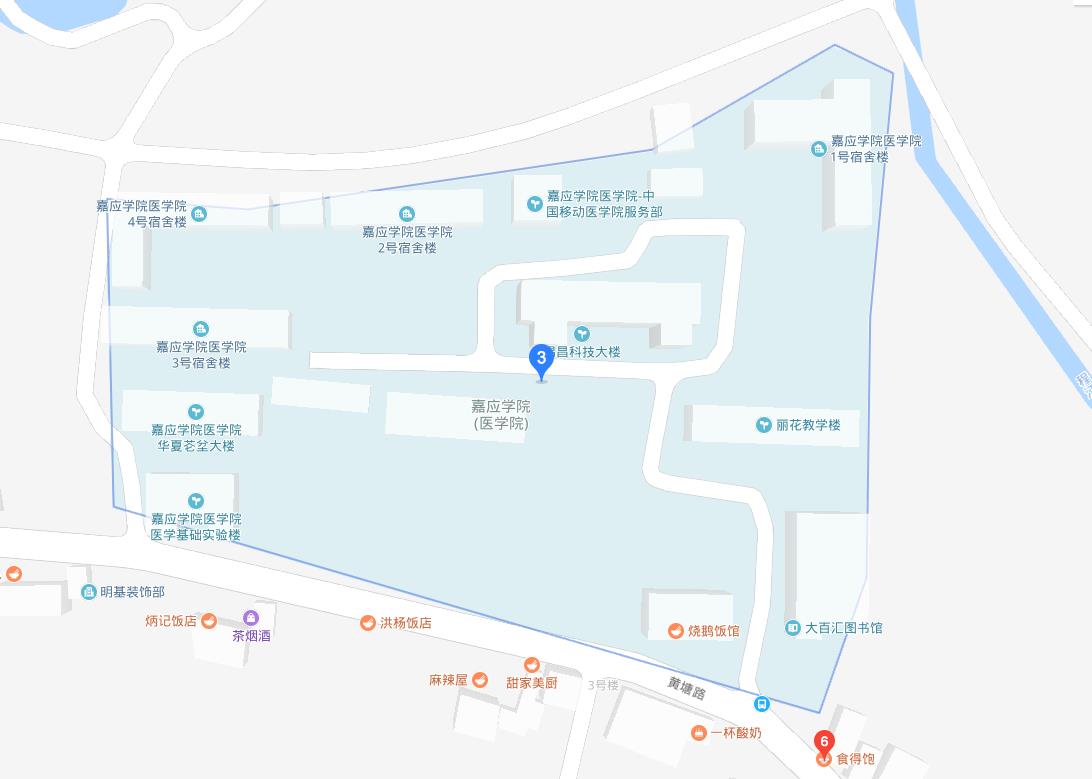Open the 医学基础实验楼 building point

pyautogui.click(x=197, y=500)
